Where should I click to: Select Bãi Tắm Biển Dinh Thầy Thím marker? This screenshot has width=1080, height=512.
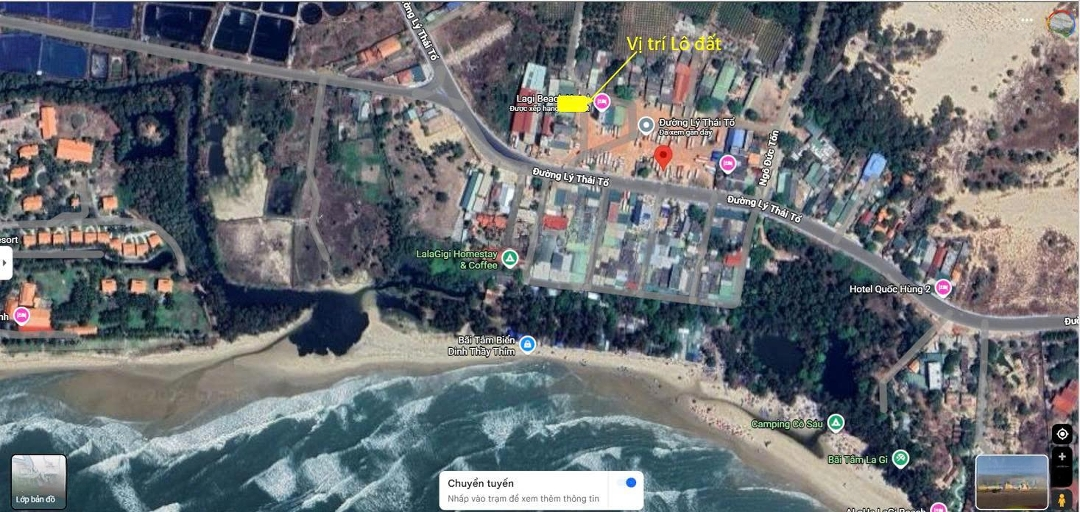click(x=527, y=344)
